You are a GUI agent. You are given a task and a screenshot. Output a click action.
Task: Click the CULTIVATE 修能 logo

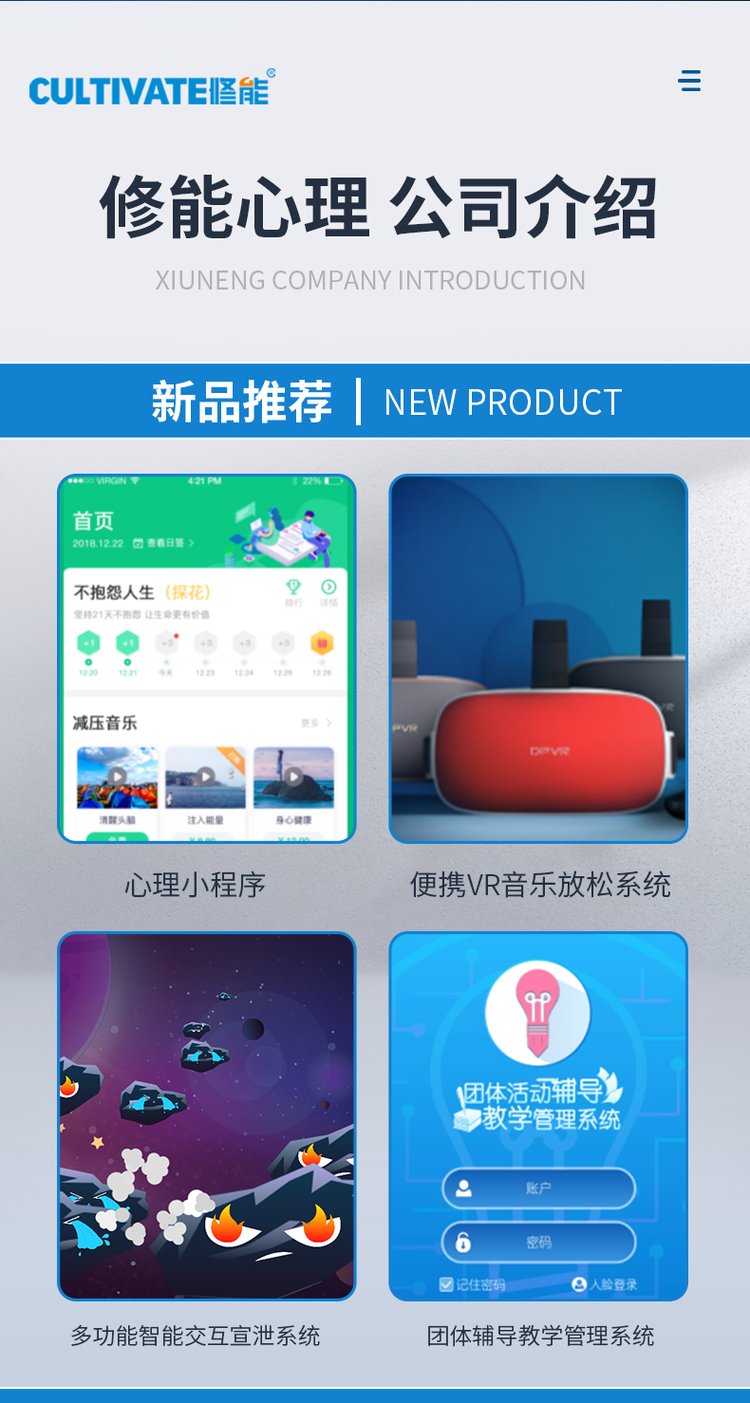point(150,84)
